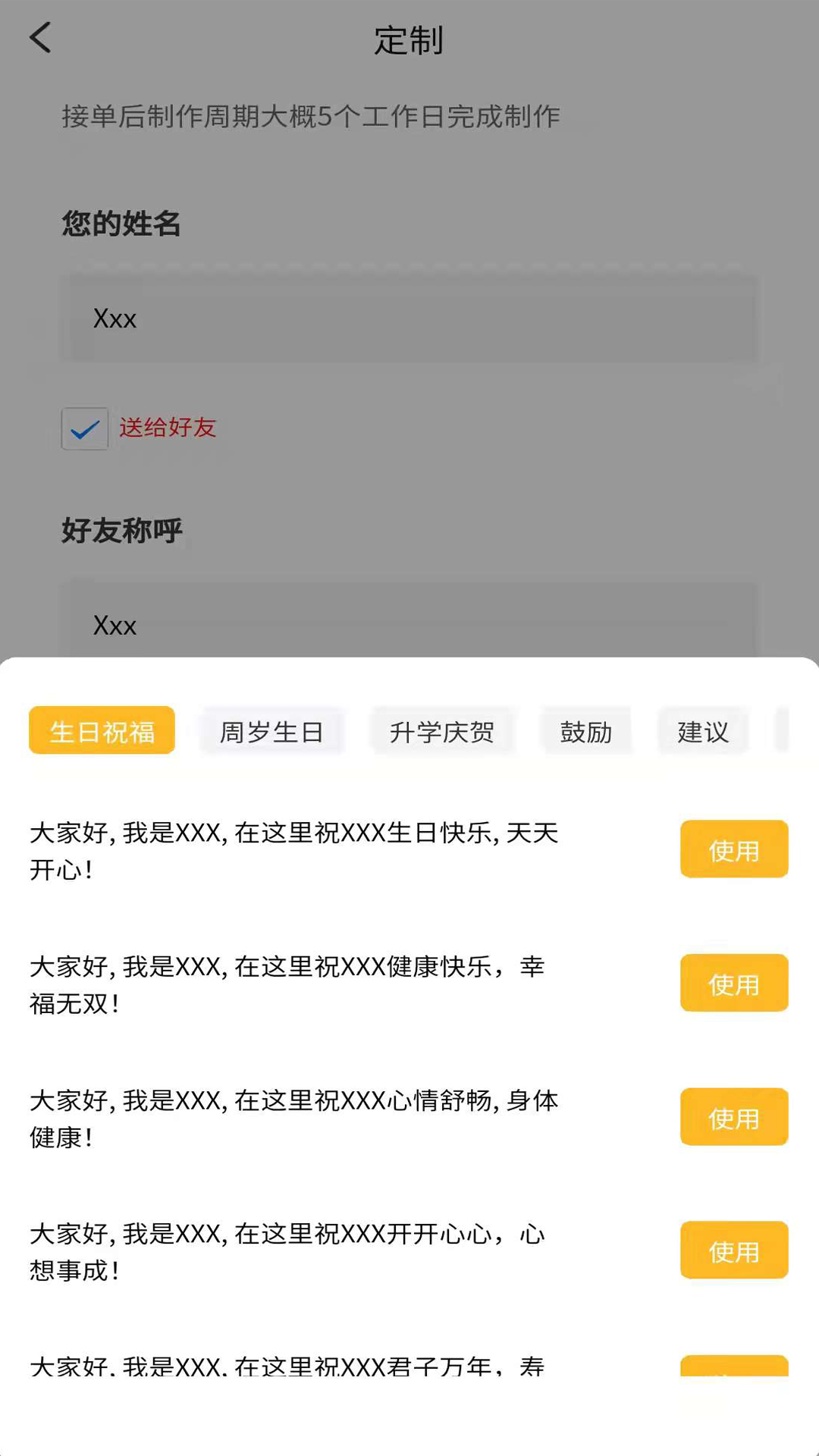This screenshot has width=819, height=1456.
Task: View templates under the 建议 tab
Action: (x=701, y=731)
